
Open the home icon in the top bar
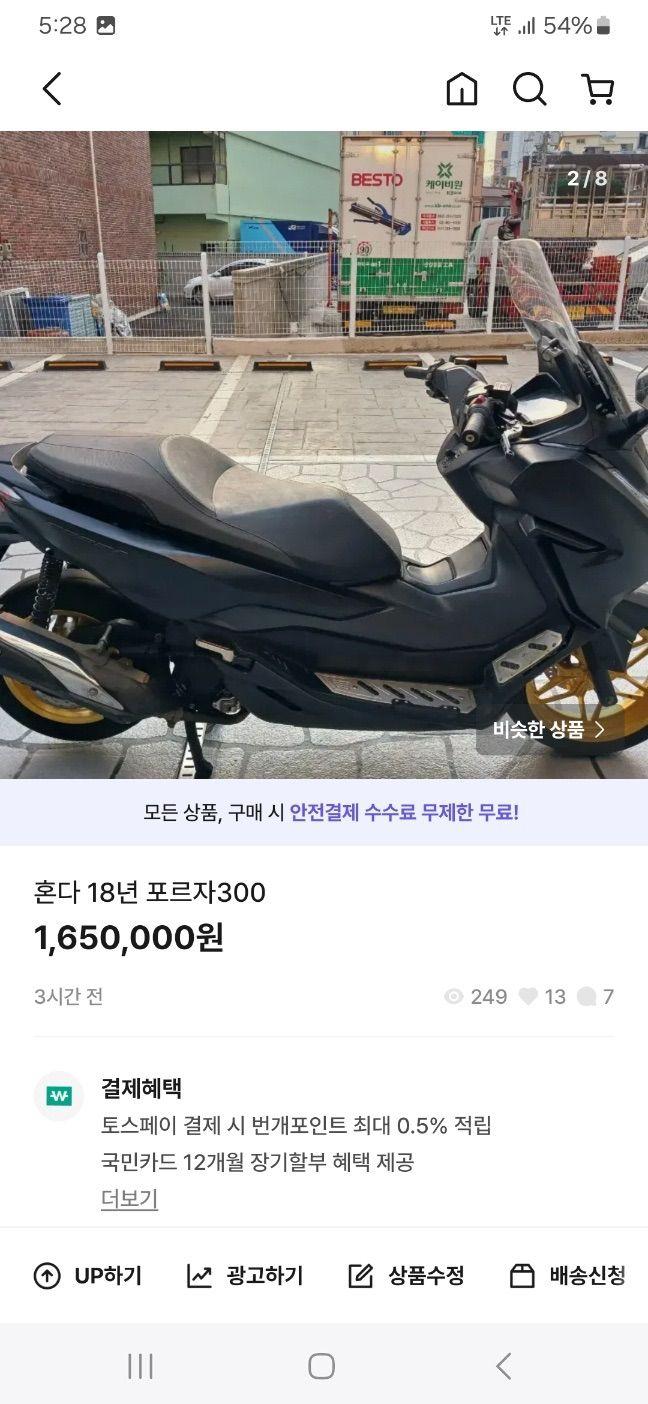click(461, 89)
